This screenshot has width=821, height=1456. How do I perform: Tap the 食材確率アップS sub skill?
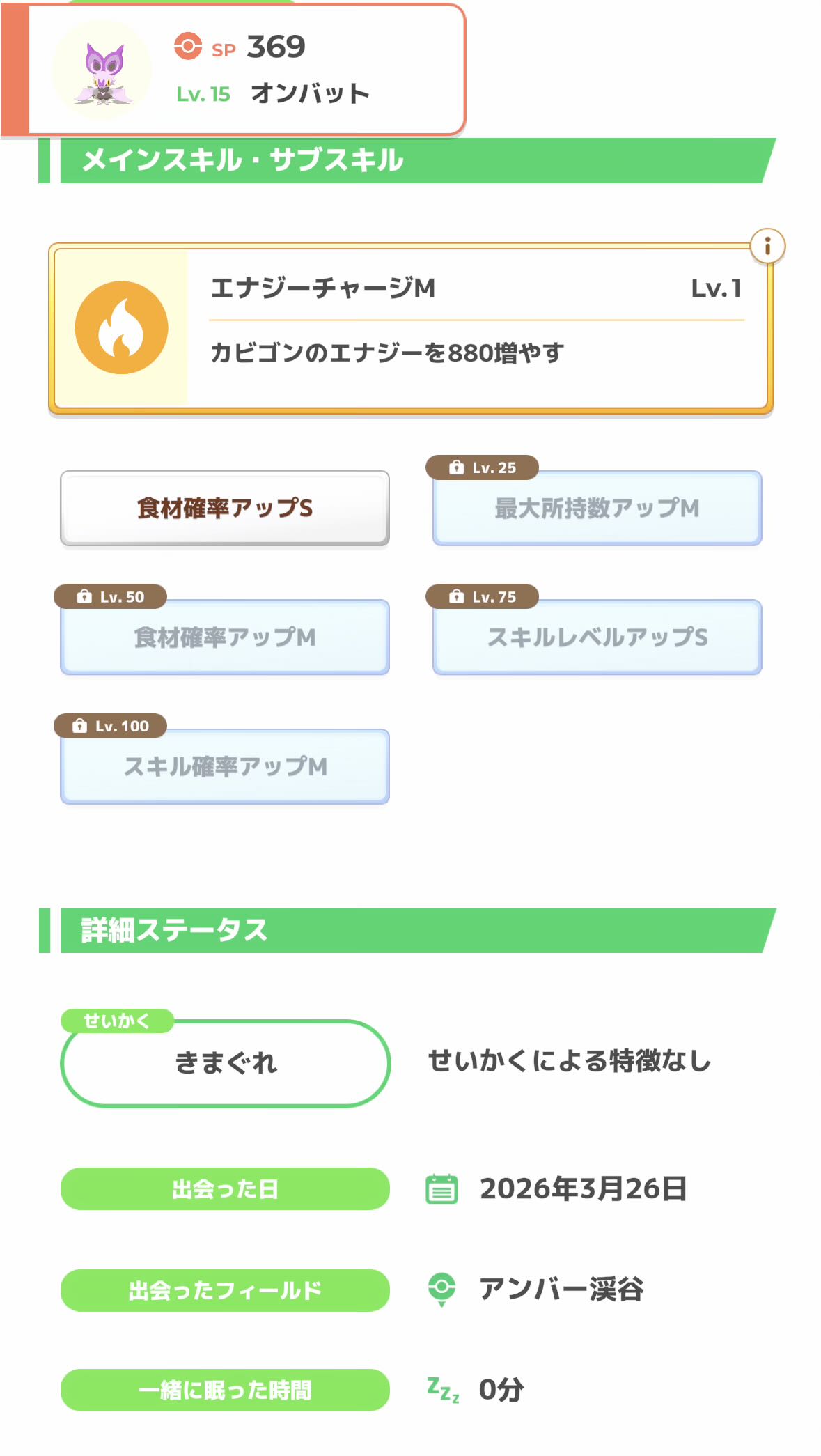coord(224,508)
